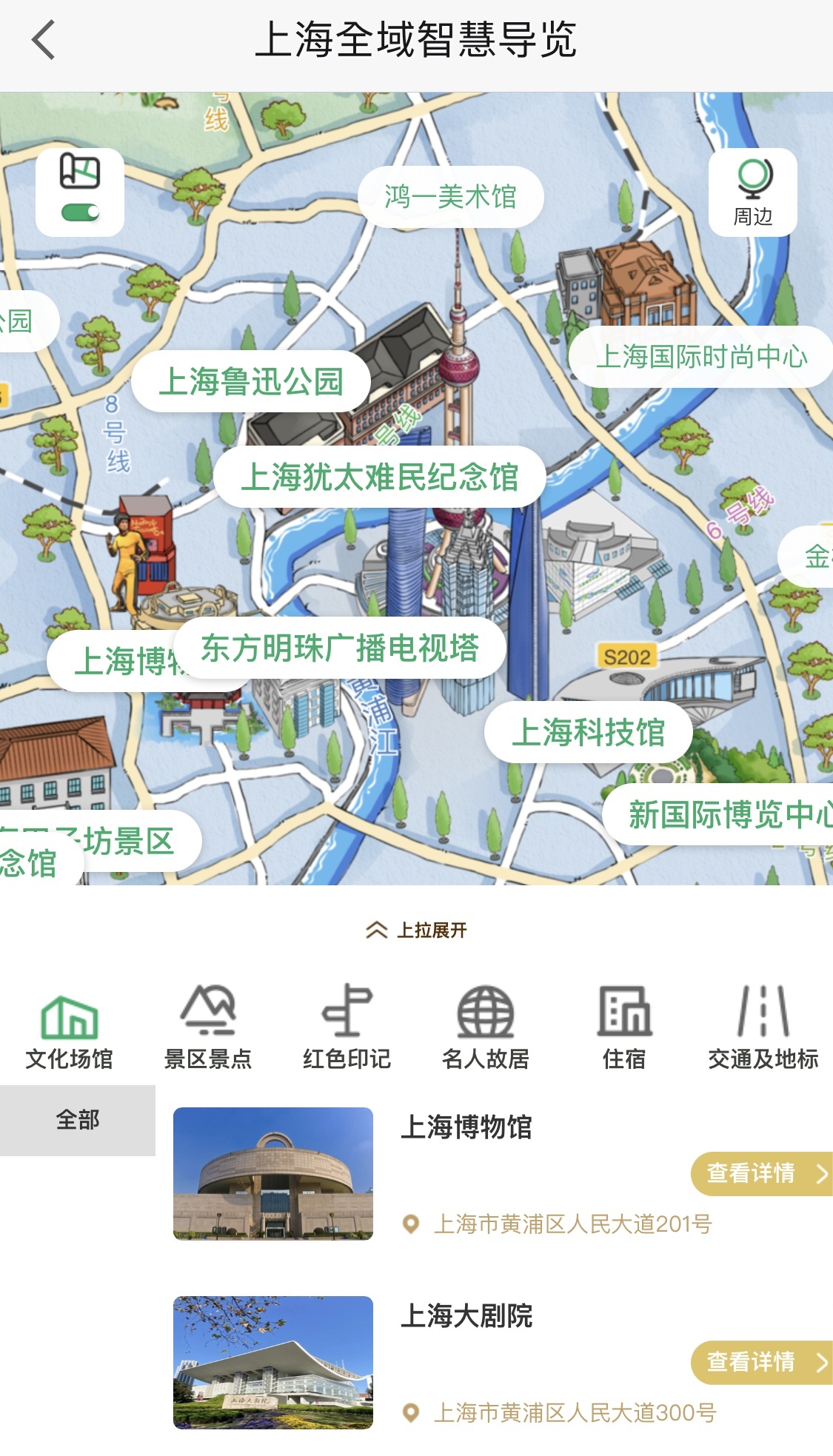The width and height of the screenshot is (833, 1456).
Task: View details for 上海大剧院
Action: (x=762, y=1362)
